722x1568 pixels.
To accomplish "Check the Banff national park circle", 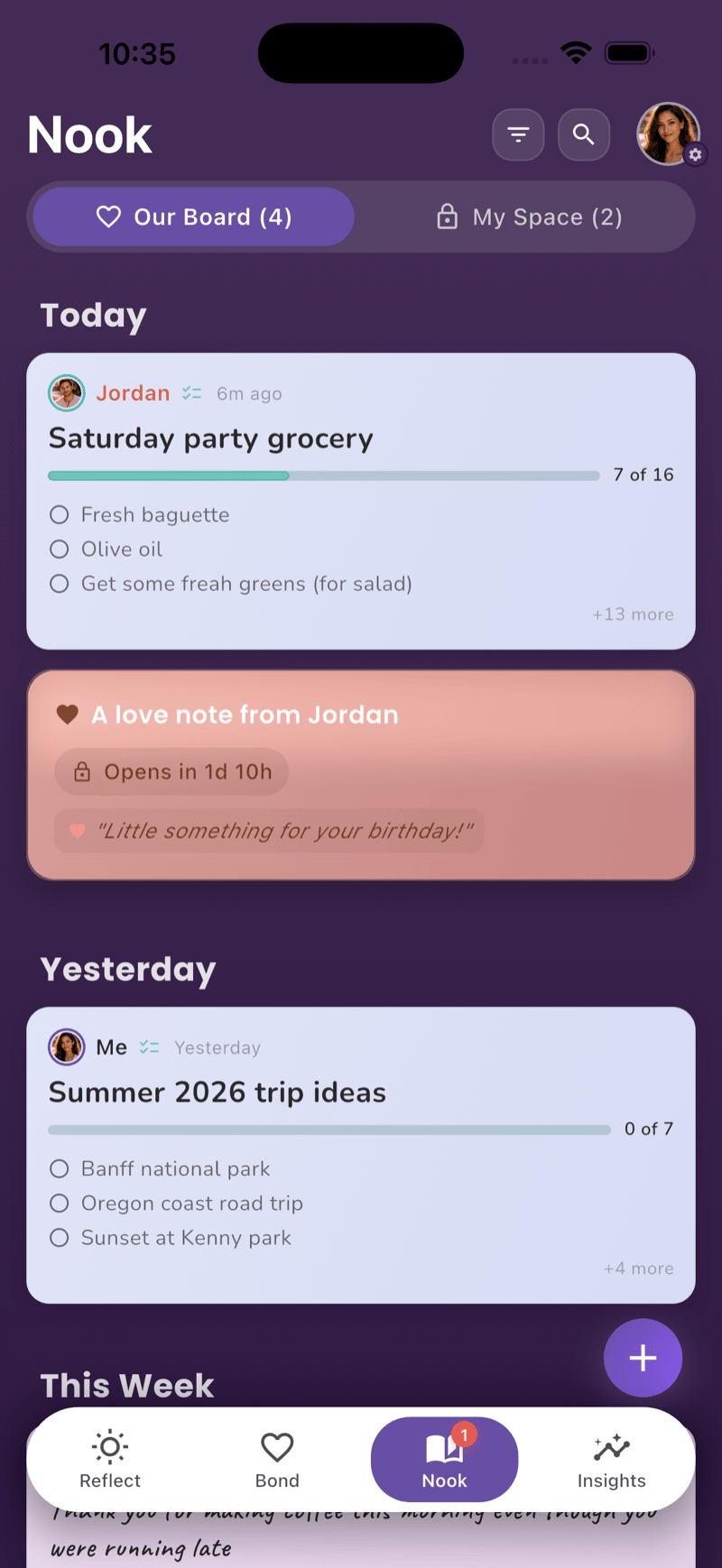I will pyautogui.click(x=59, y=1168).
